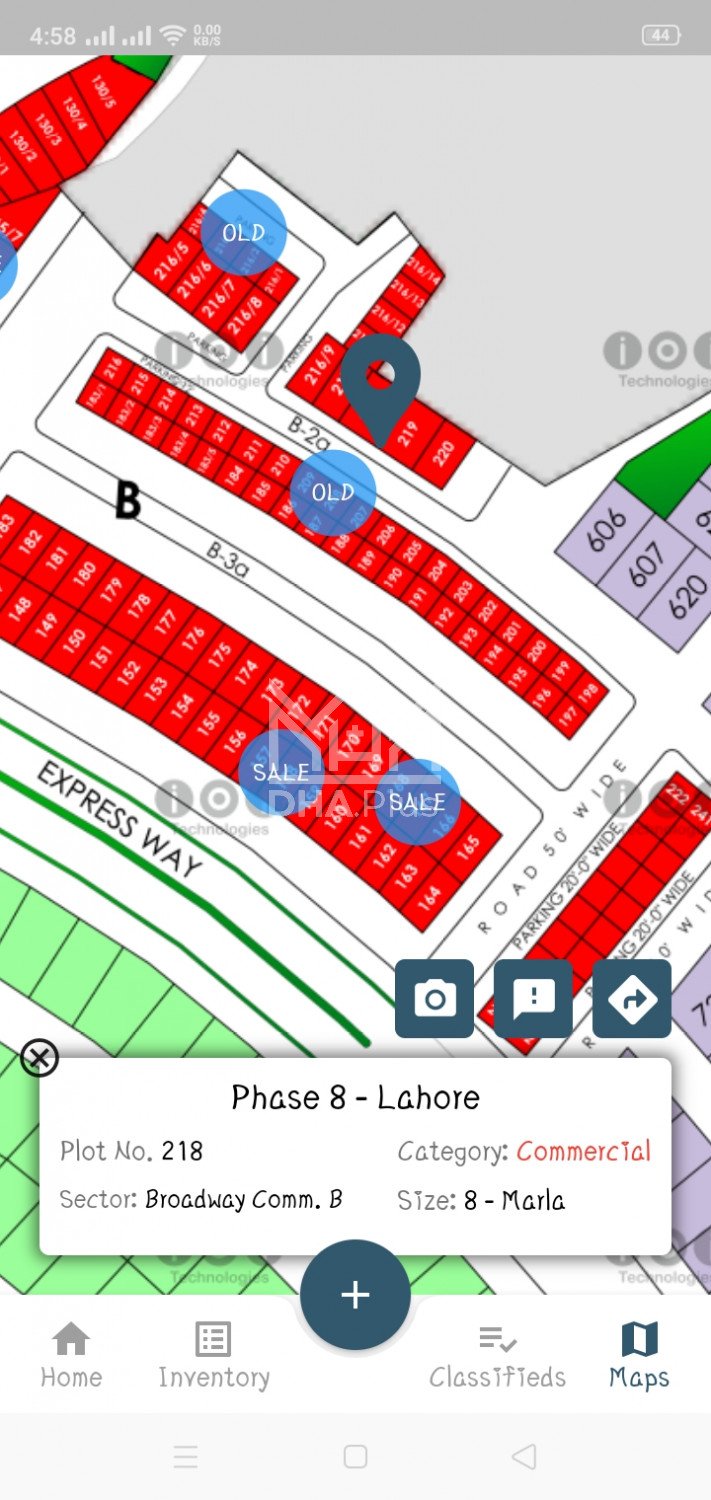Go back with the system back button
Screen dimensions: 711x1500
(523, 1457)
